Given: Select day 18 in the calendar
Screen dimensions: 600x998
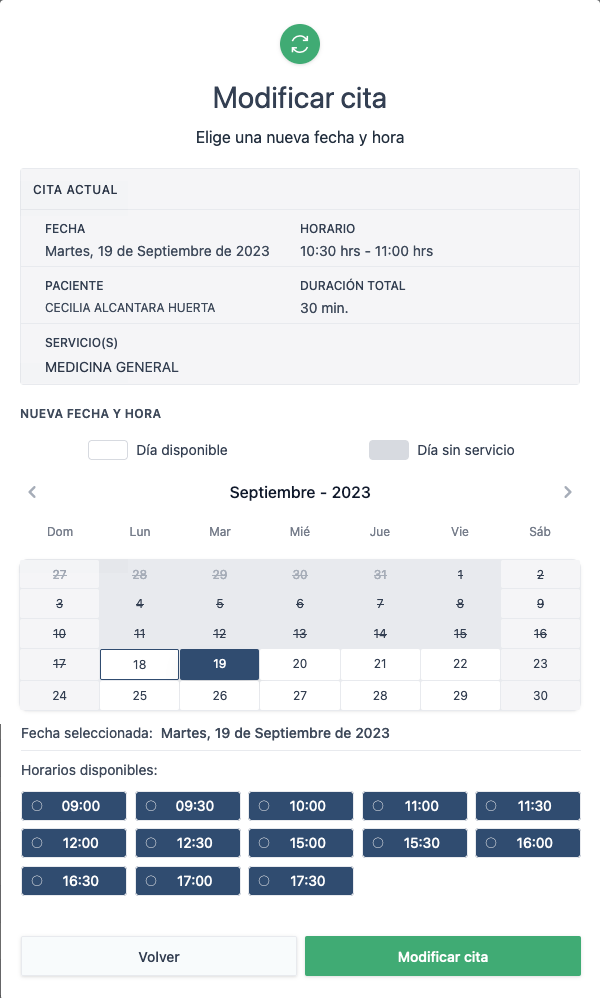Looking at the screenshot, I should (140, 664).
